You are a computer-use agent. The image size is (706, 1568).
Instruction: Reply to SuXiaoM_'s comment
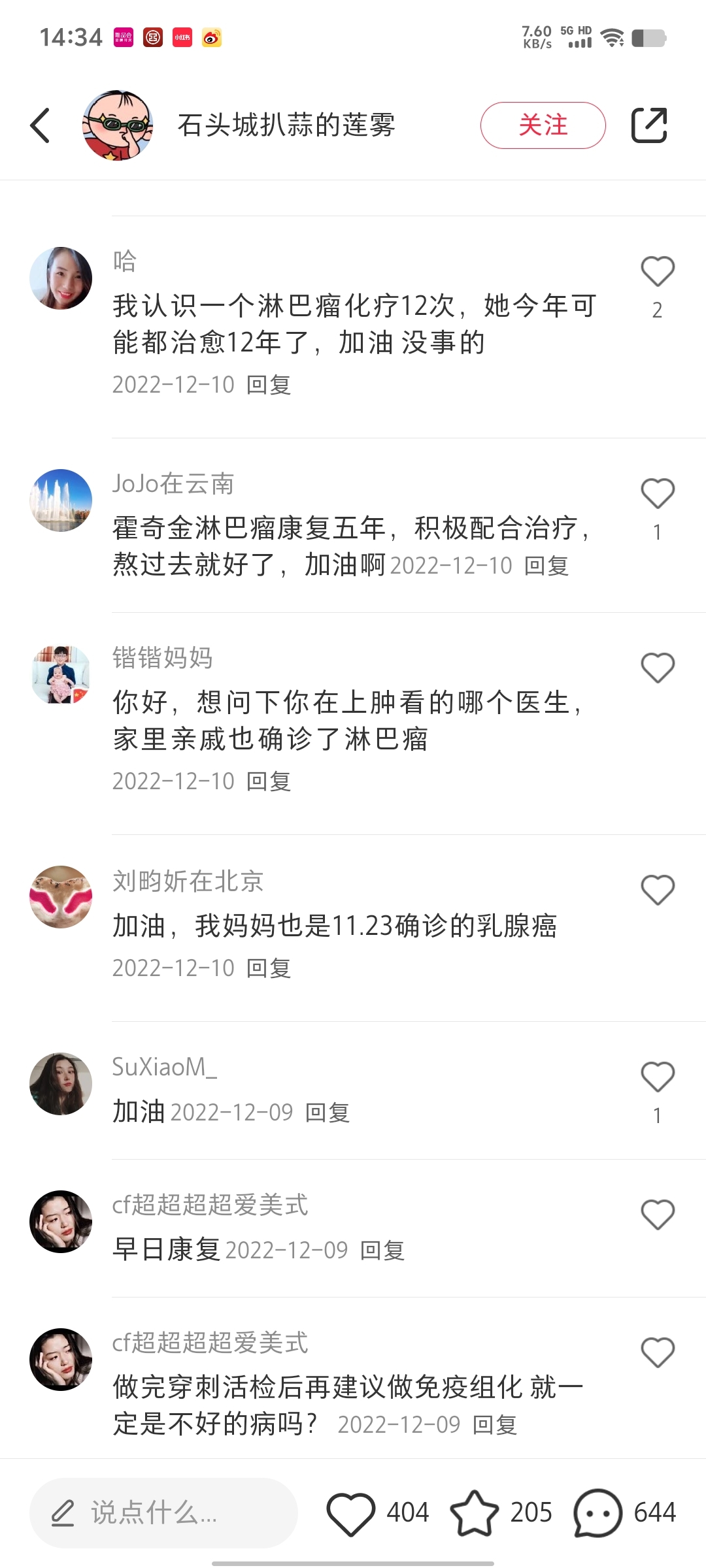[328, 1113]
